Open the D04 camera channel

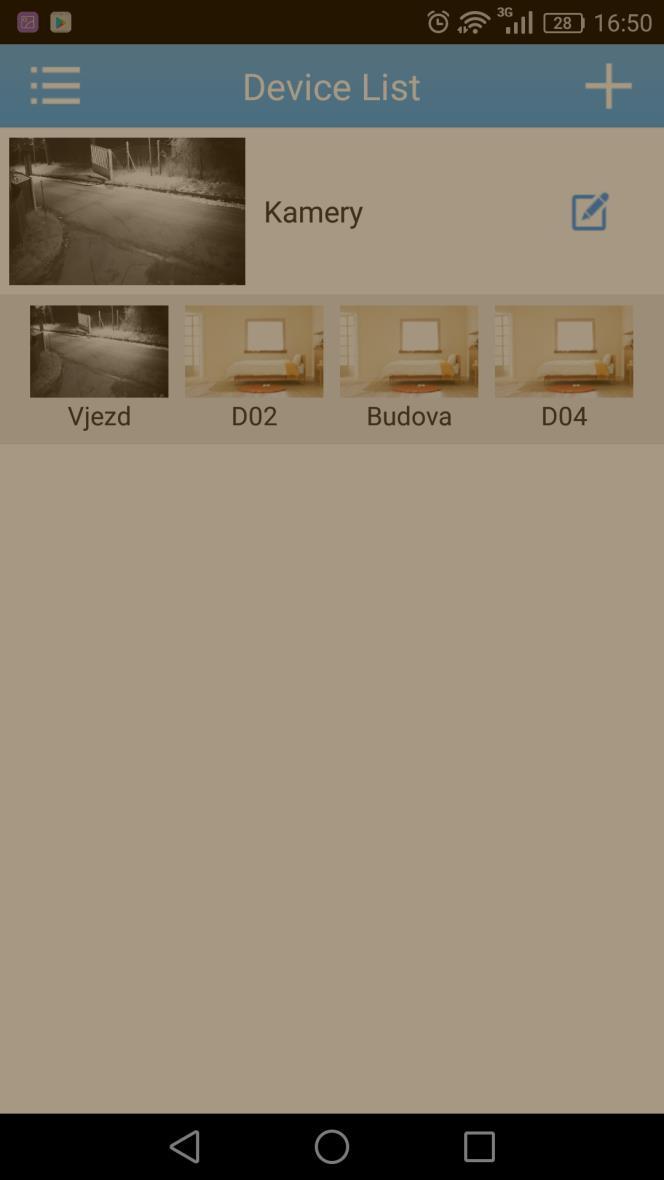coord(564,352)
